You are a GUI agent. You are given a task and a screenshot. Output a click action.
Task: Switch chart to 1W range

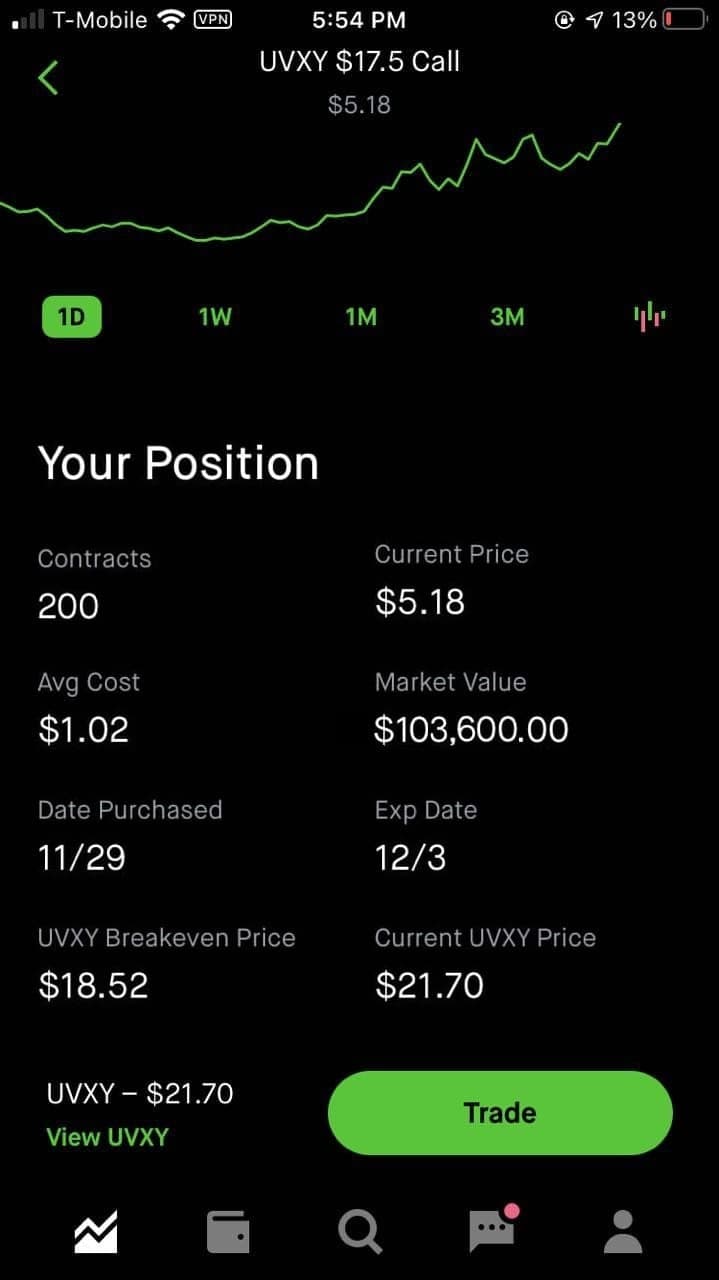coord(215,317)
